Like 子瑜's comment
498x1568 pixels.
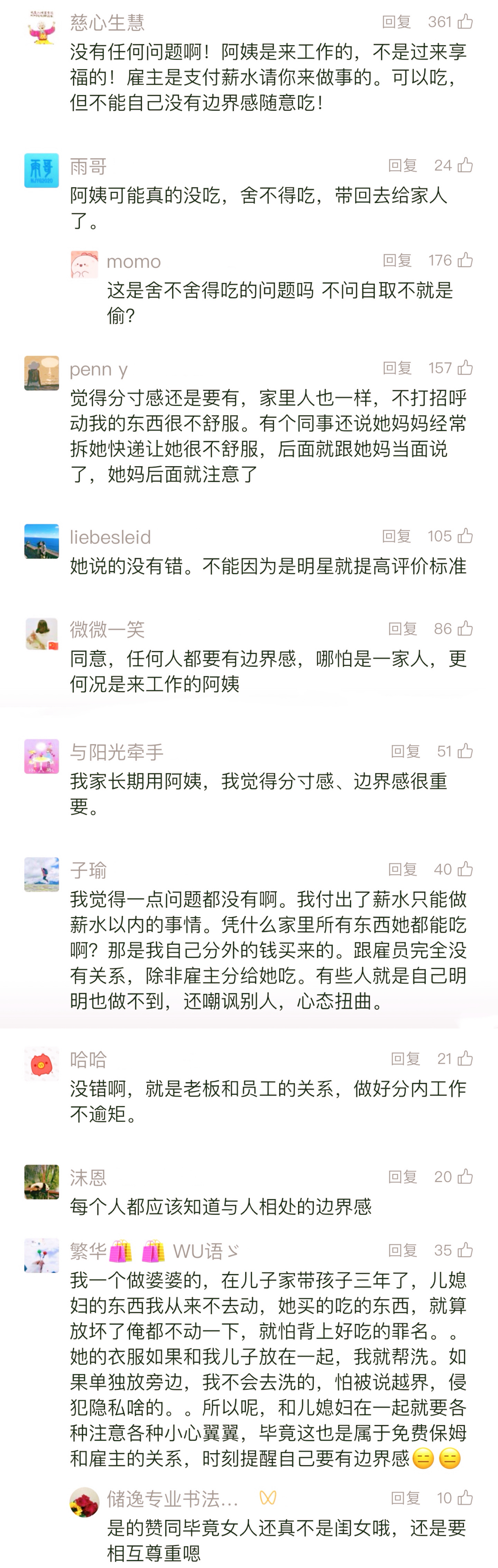465,869
